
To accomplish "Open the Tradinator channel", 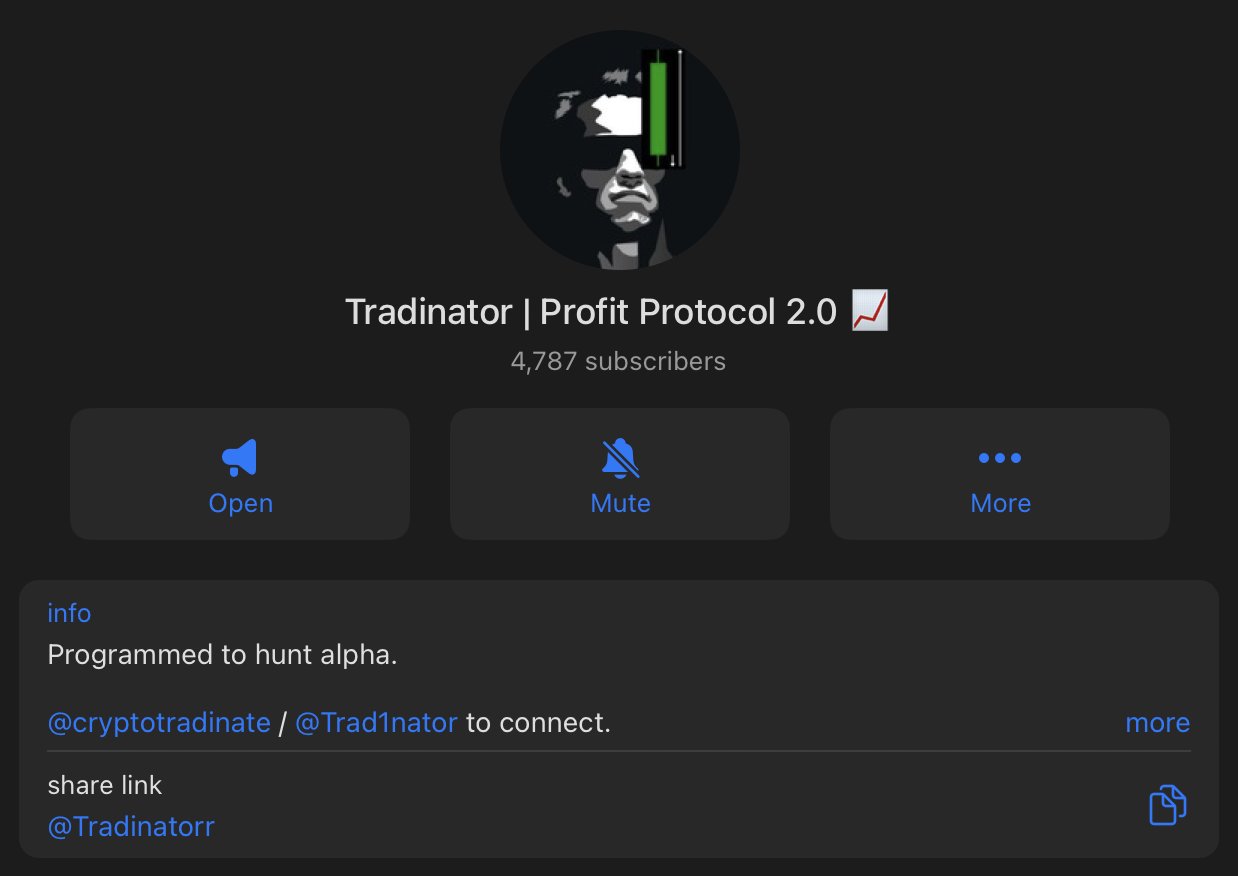I will coord(240,475).
